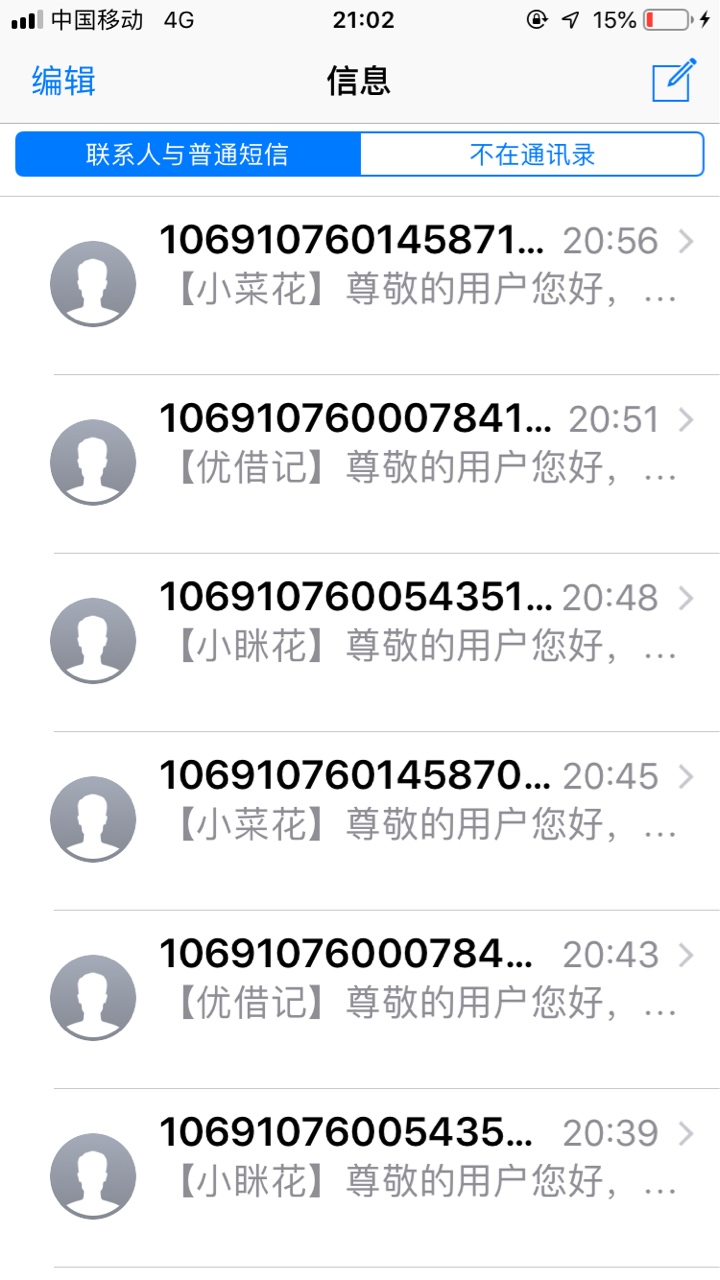Tap 编辑 to edit the message list
Image resolution: width=720 pixels, height=1280 pixels.
63,80
